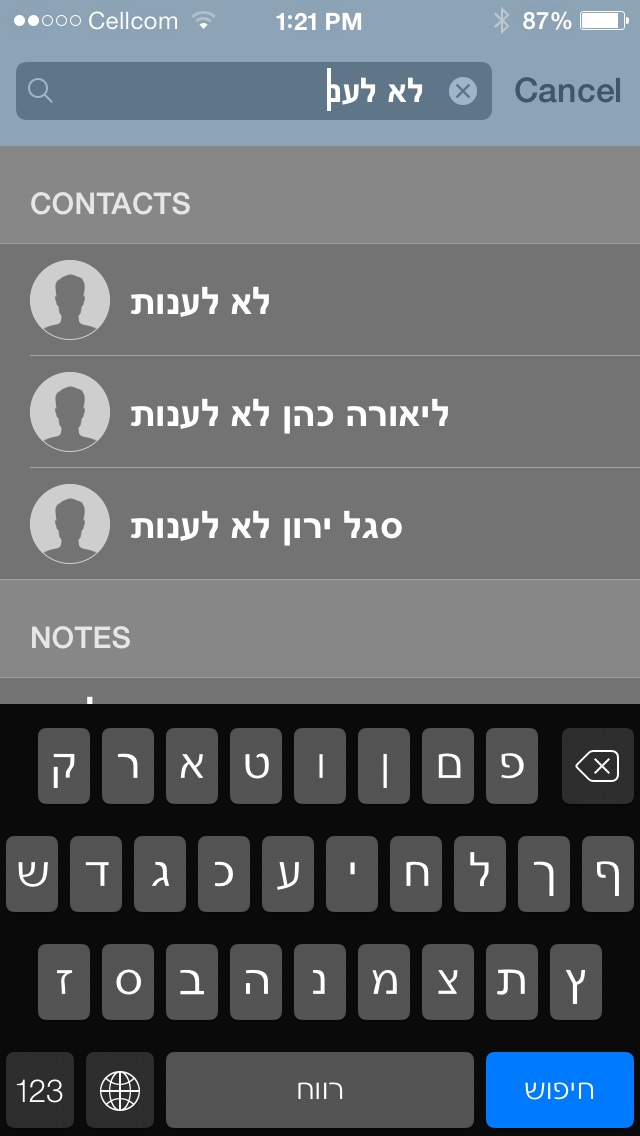
Task: Cancel the Spotlight search
Action: pos(567,91)
